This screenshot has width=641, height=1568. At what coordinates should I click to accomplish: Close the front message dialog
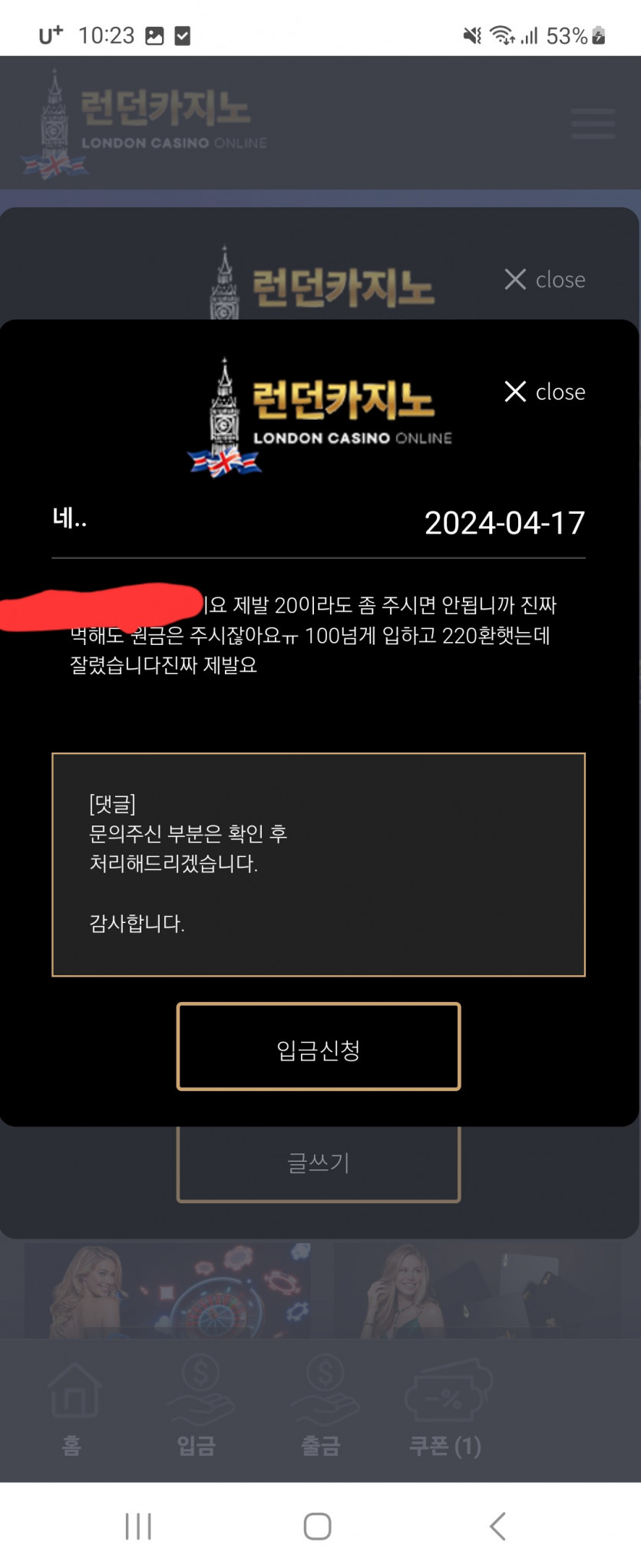(x=544, y=392)
